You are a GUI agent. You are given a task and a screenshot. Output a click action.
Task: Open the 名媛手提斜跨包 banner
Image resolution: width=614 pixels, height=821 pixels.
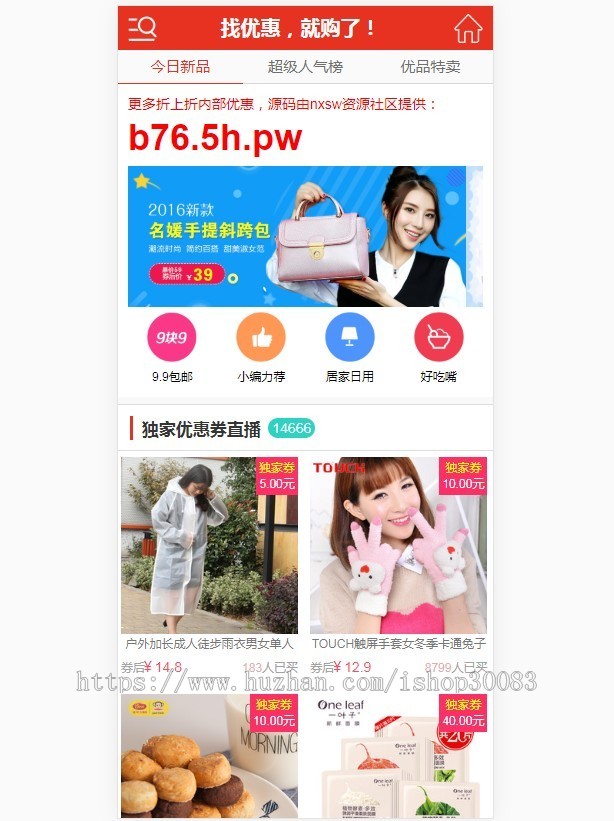tap(304, 236)
